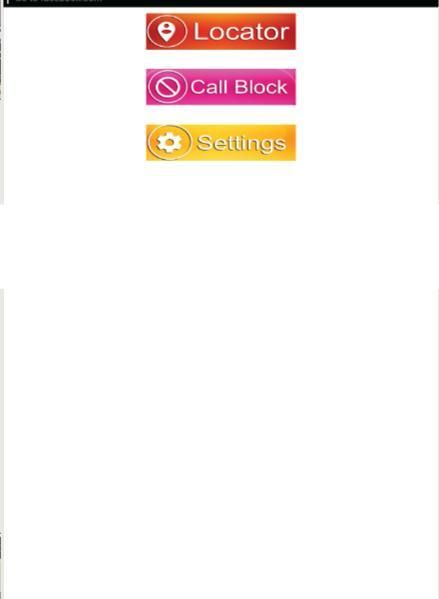Go to Settings
Screen dimensions: 439x599
tap(220, 142)
